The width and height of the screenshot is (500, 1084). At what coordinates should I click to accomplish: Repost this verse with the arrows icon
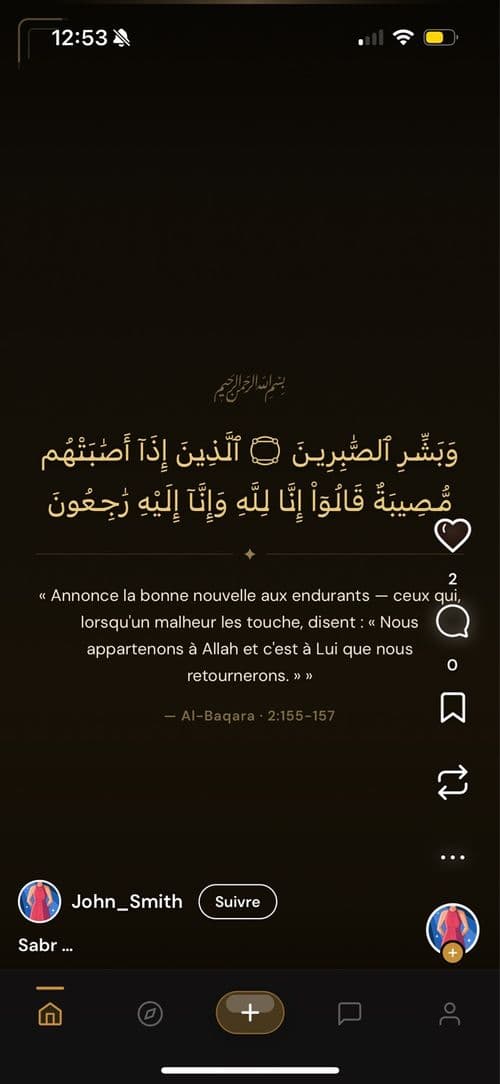(x=452, y=782)
